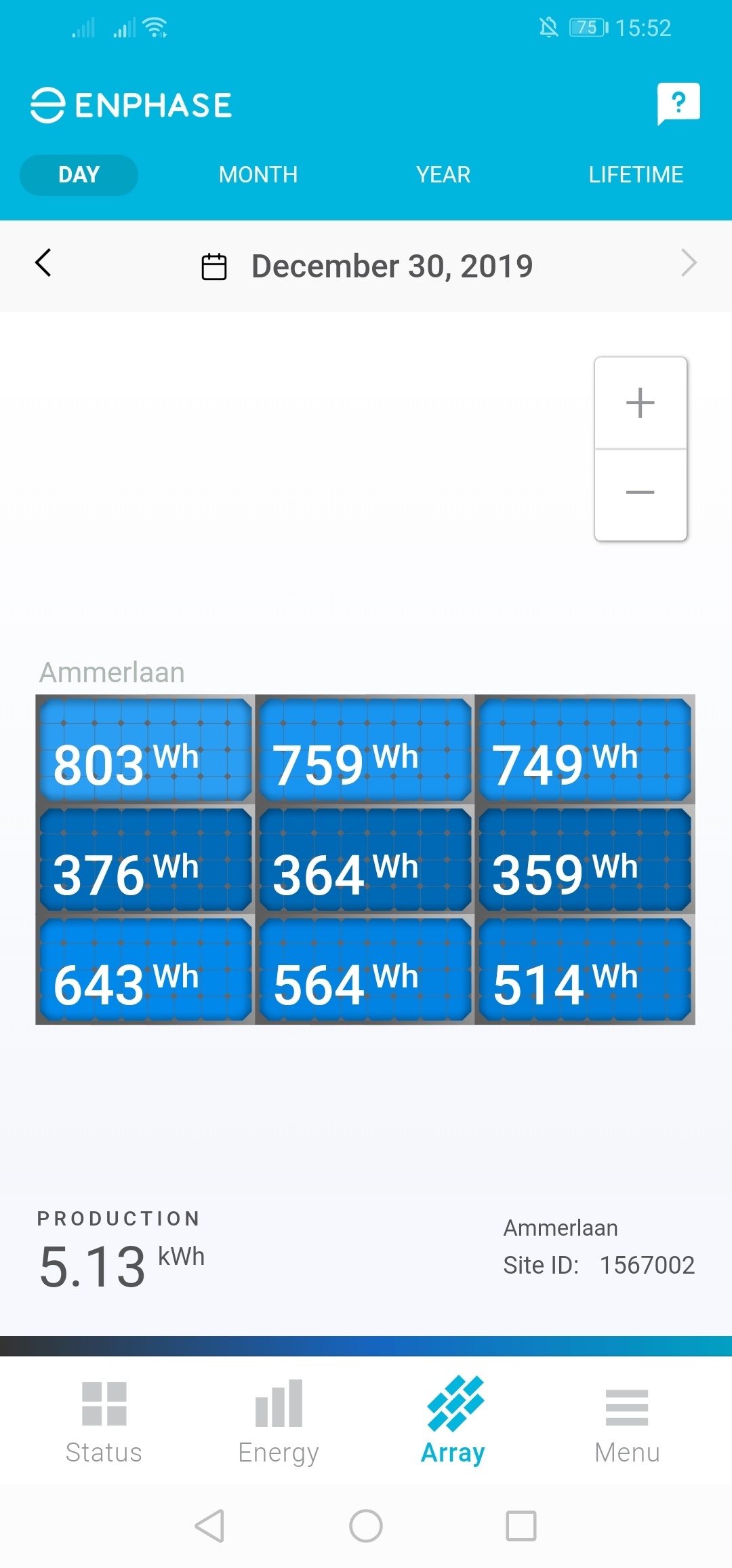Image resolution: width=732 pixels, height=1568 pixels.
Task: Select the DAY tab
Action: click(79, 175)
